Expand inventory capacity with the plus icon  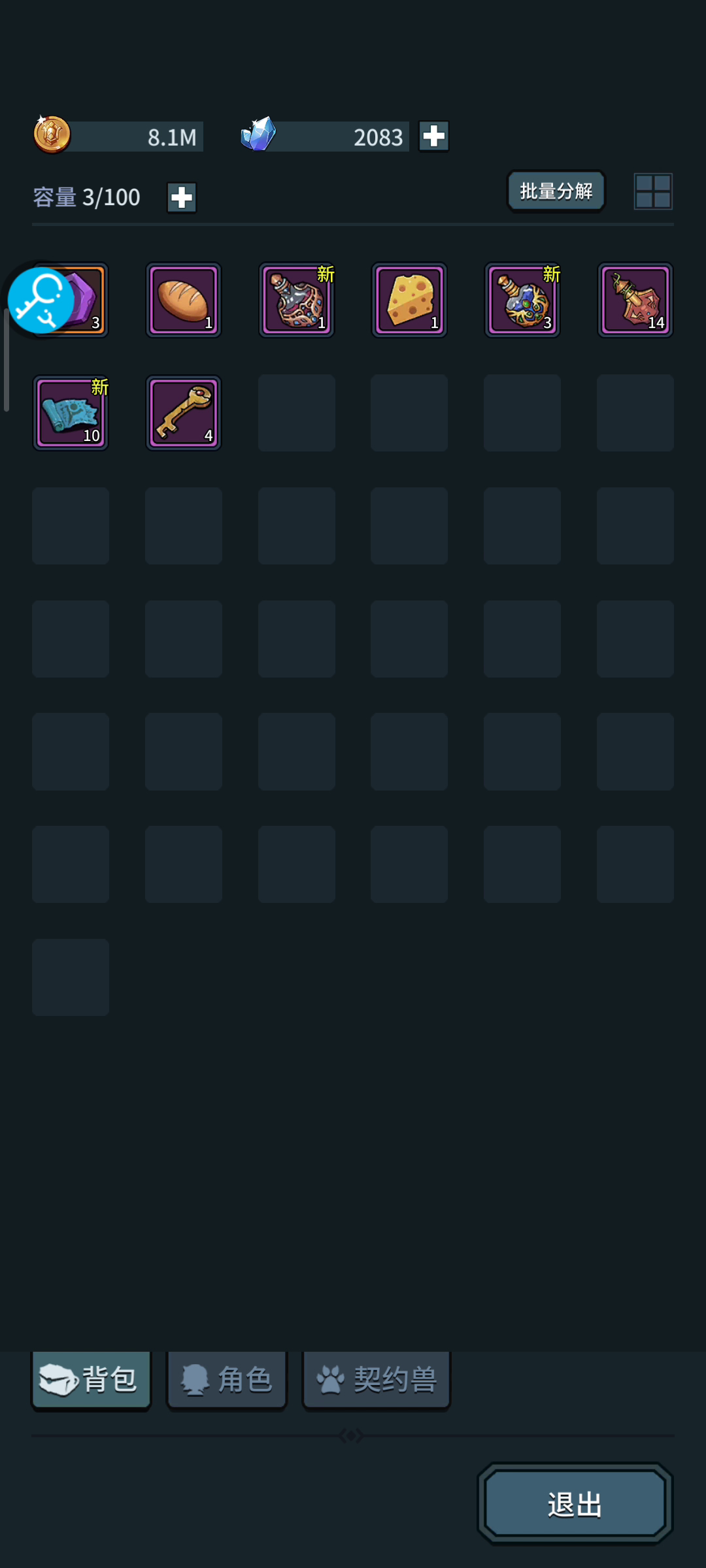[182, 197]
